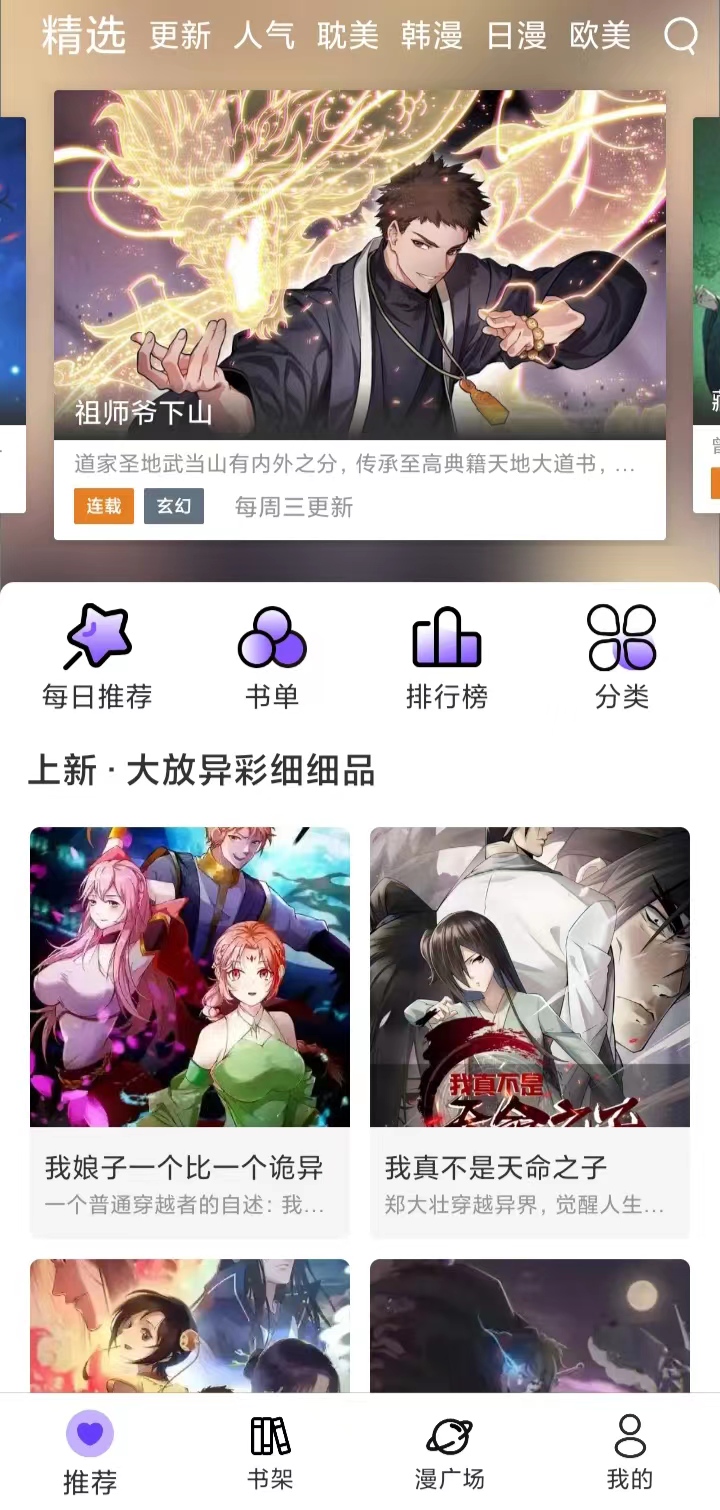Viewport: 720px width, 1510px height.
Task: Switch to the 耽美 tab
Action: pyautogui.click(x=348, y=36)
